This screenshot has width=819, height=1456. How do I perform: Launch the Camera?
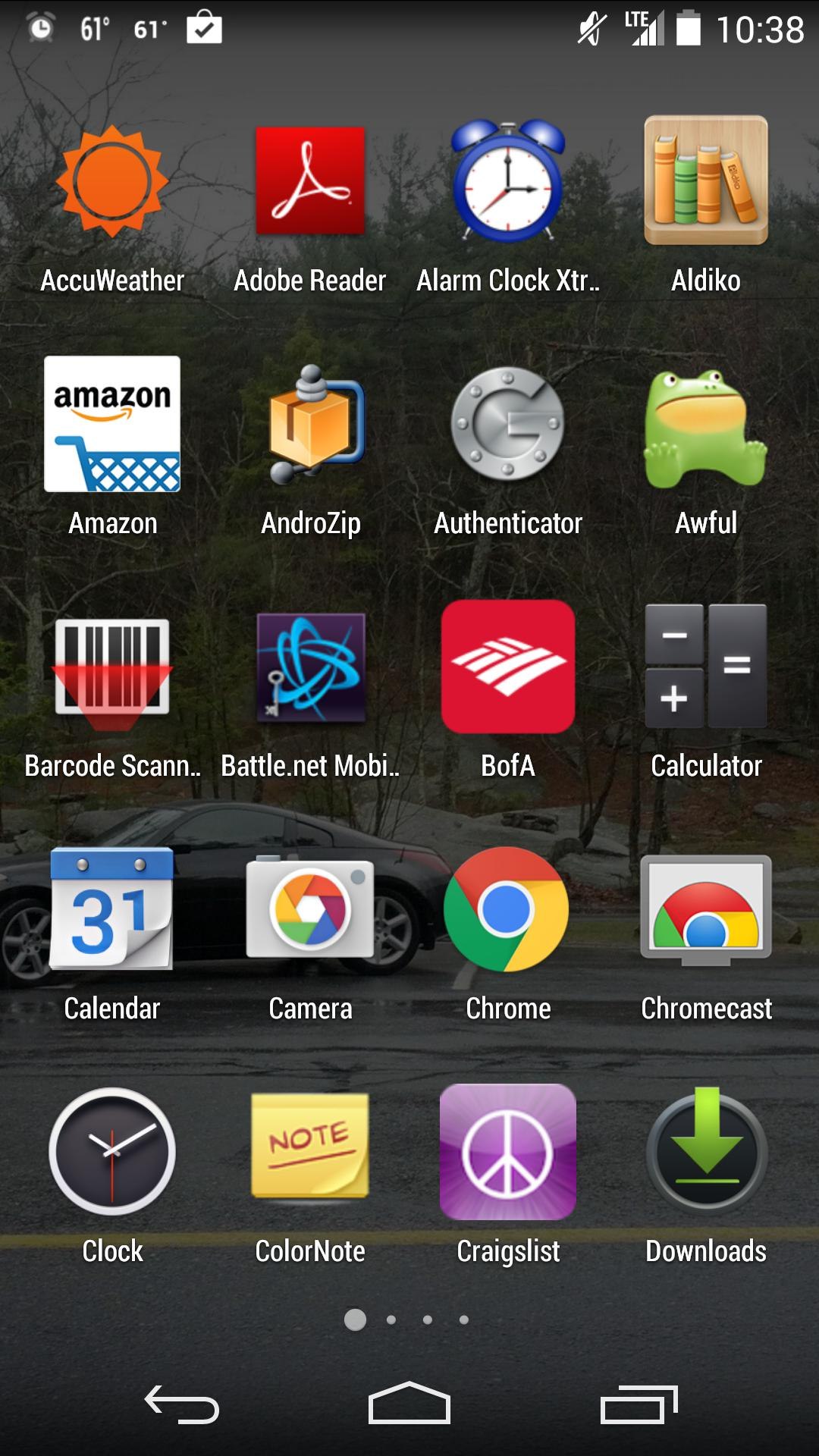pos(310,910)
